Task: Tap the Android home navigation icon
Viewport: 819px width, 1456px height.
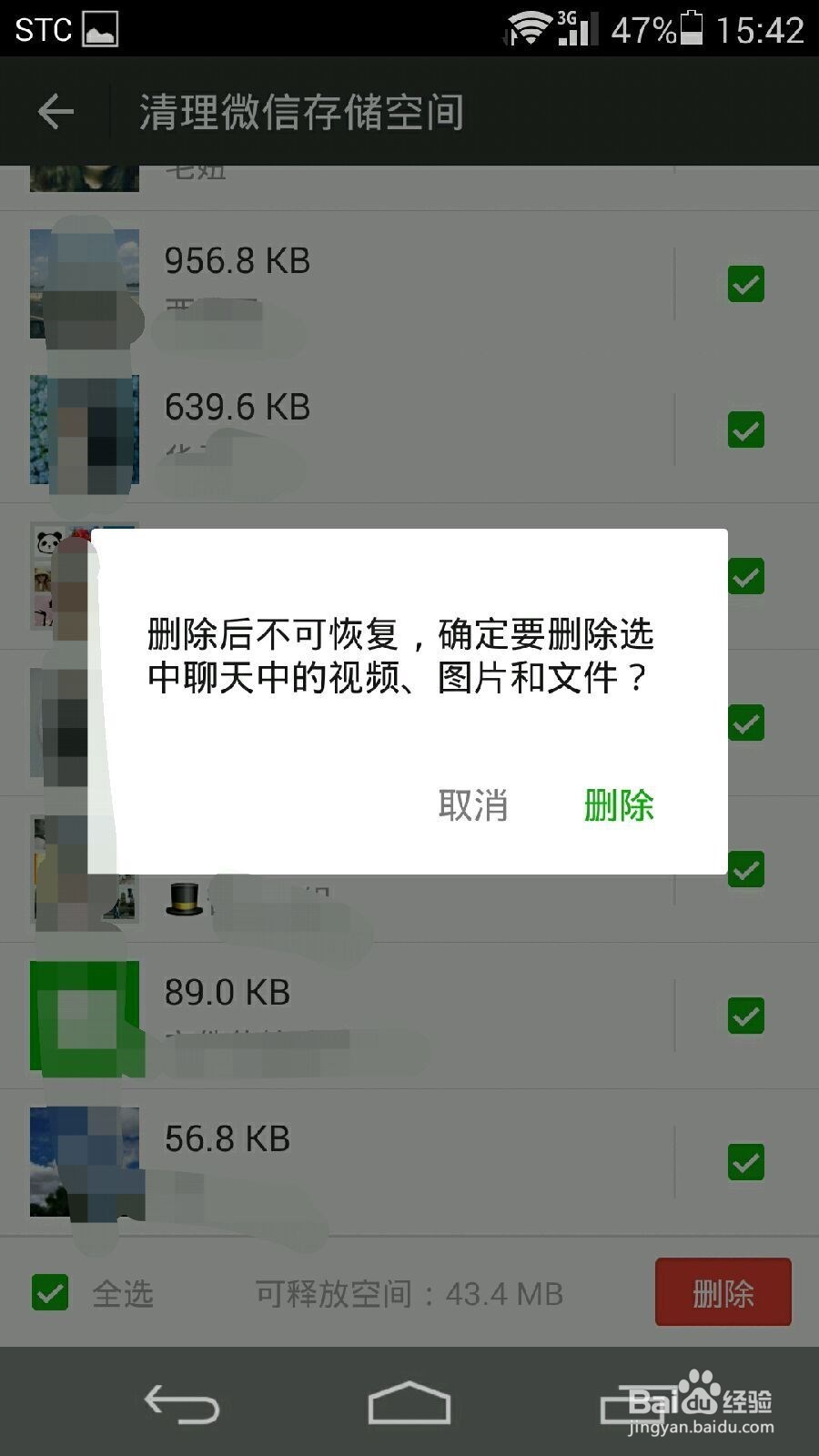Action: point(409,1401)
